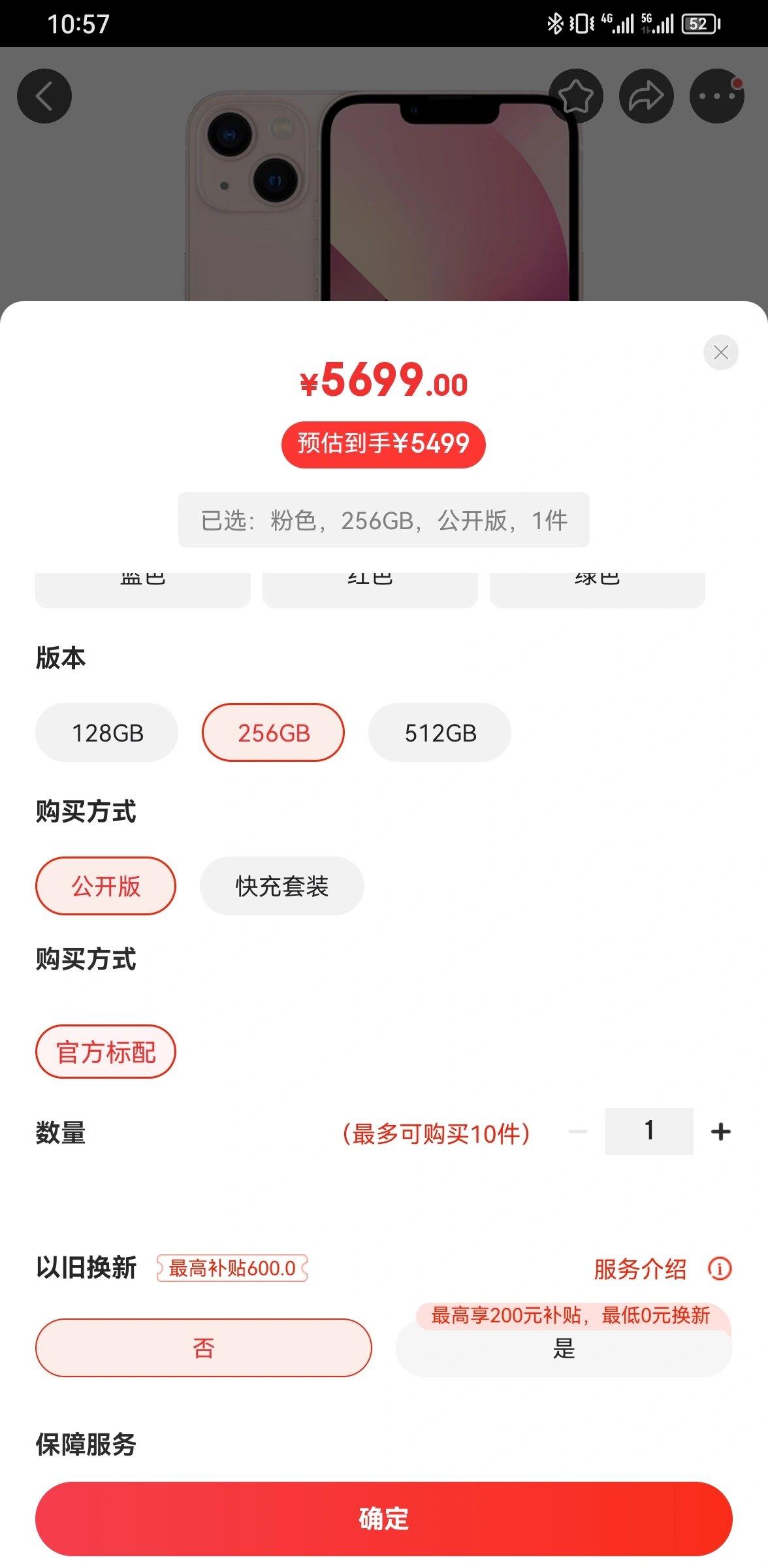This screenshot has width=768, height=1568.
Task: Choose the 512GB storage version
Action: click(x=440, y=732)
